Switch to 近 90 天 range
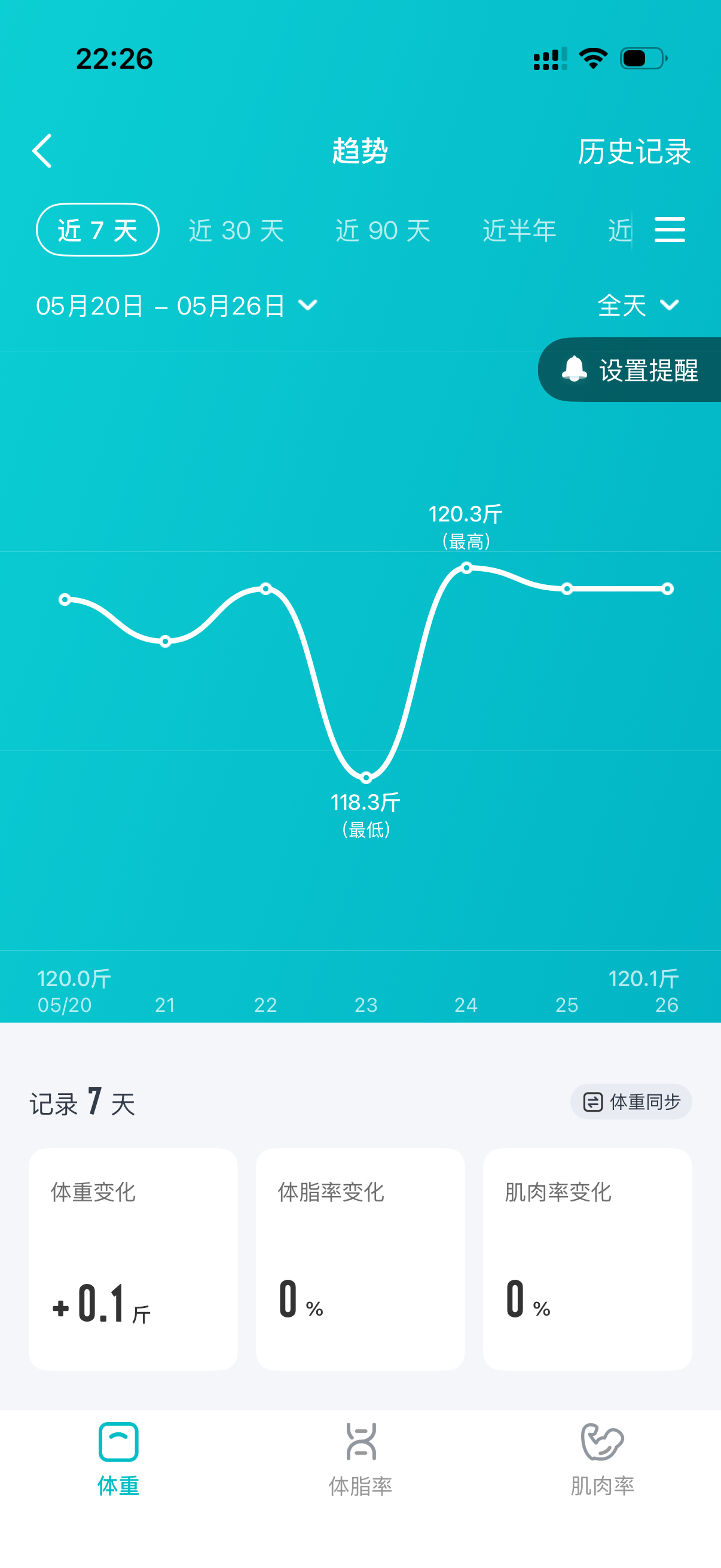Image resolution: width=721 pixels, height=1568 pixels. tap(383, 231)
